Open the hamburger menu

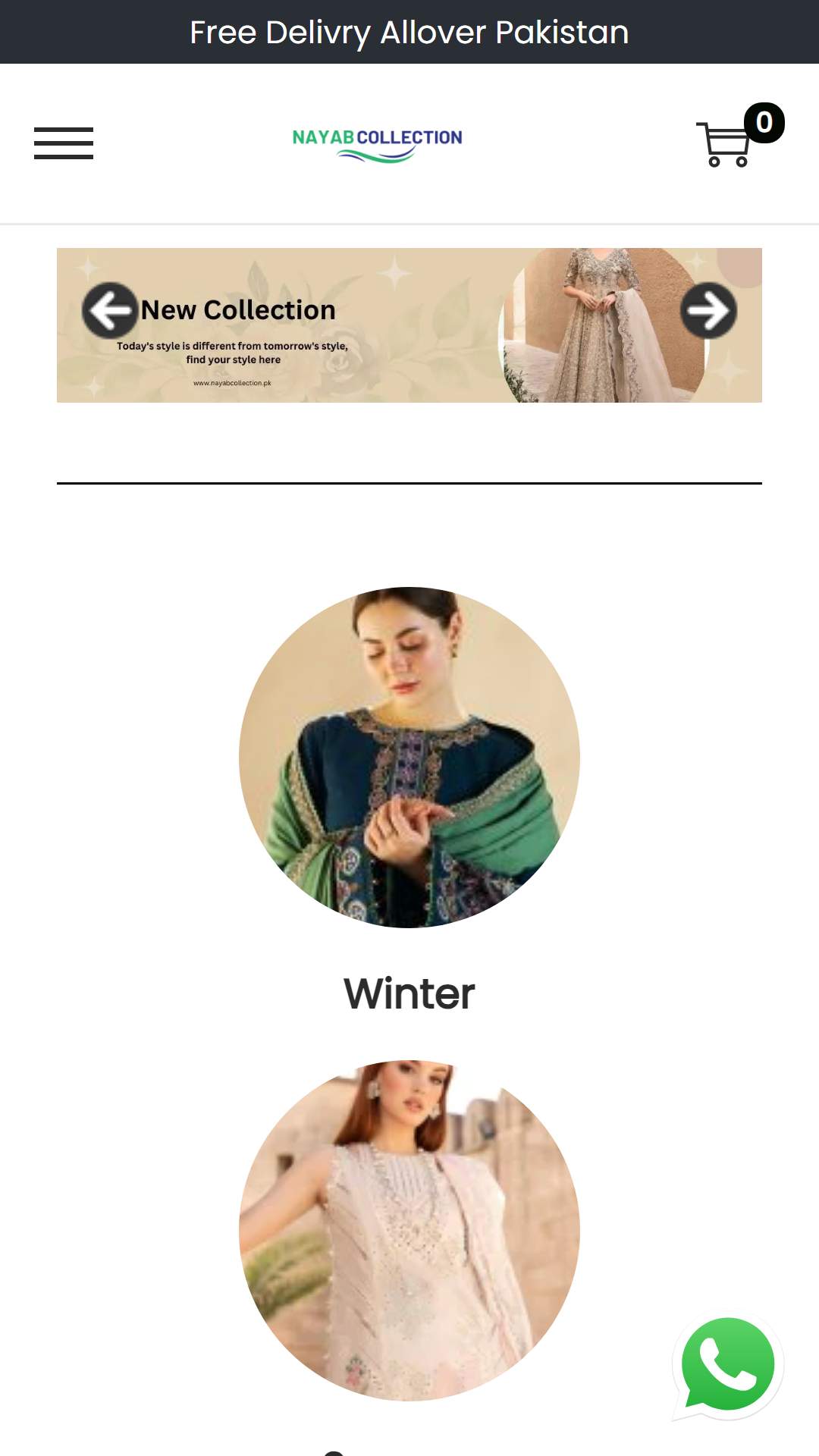coord(64,143)
